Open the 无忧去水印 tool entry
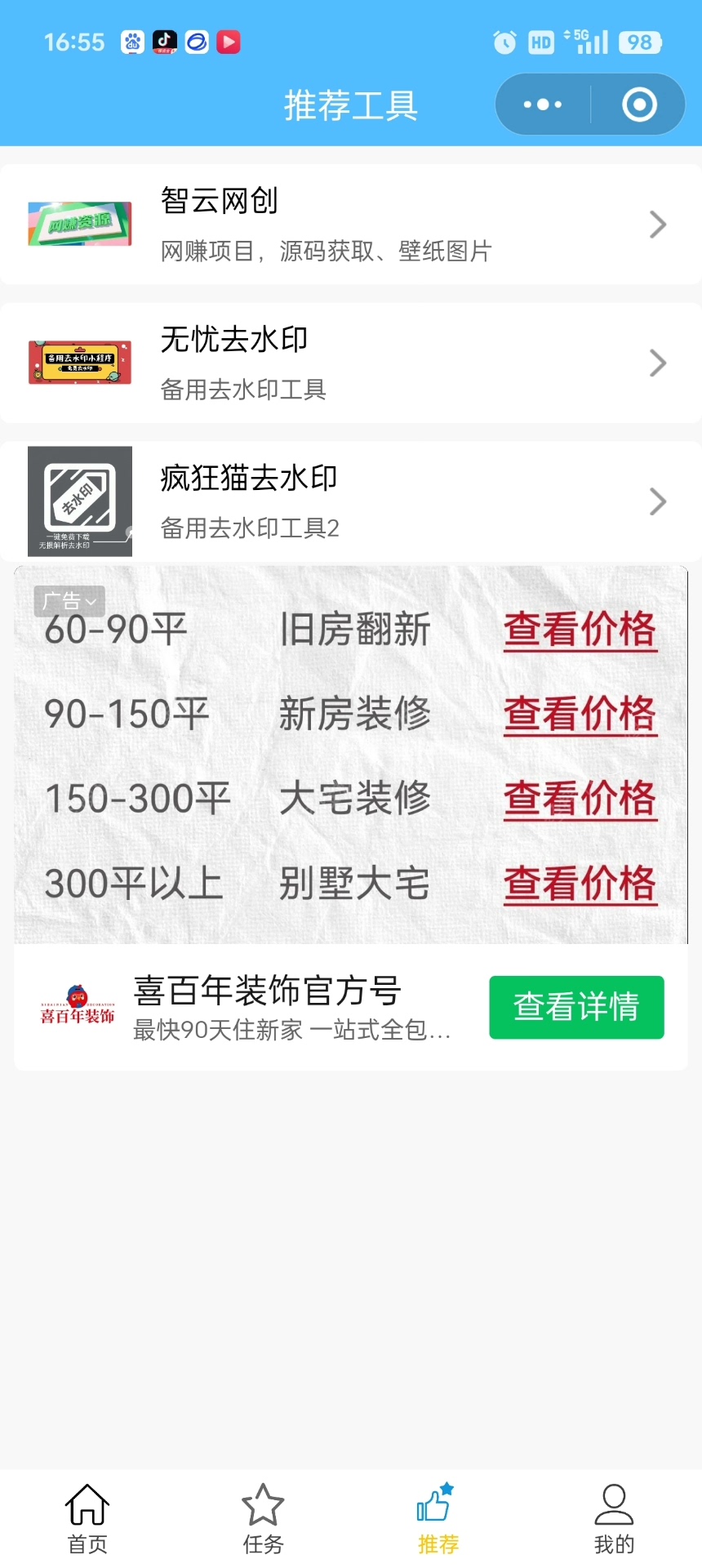 [351, 363]
